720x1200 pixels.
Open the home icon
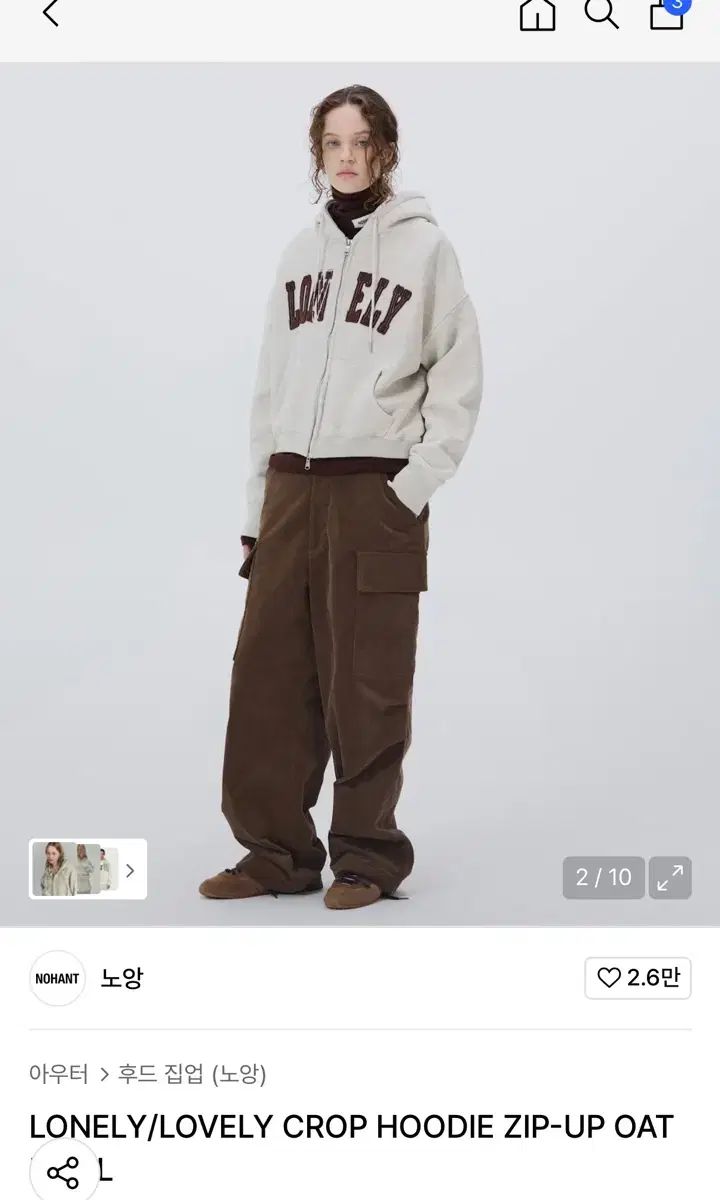click(x=537, y=14)
